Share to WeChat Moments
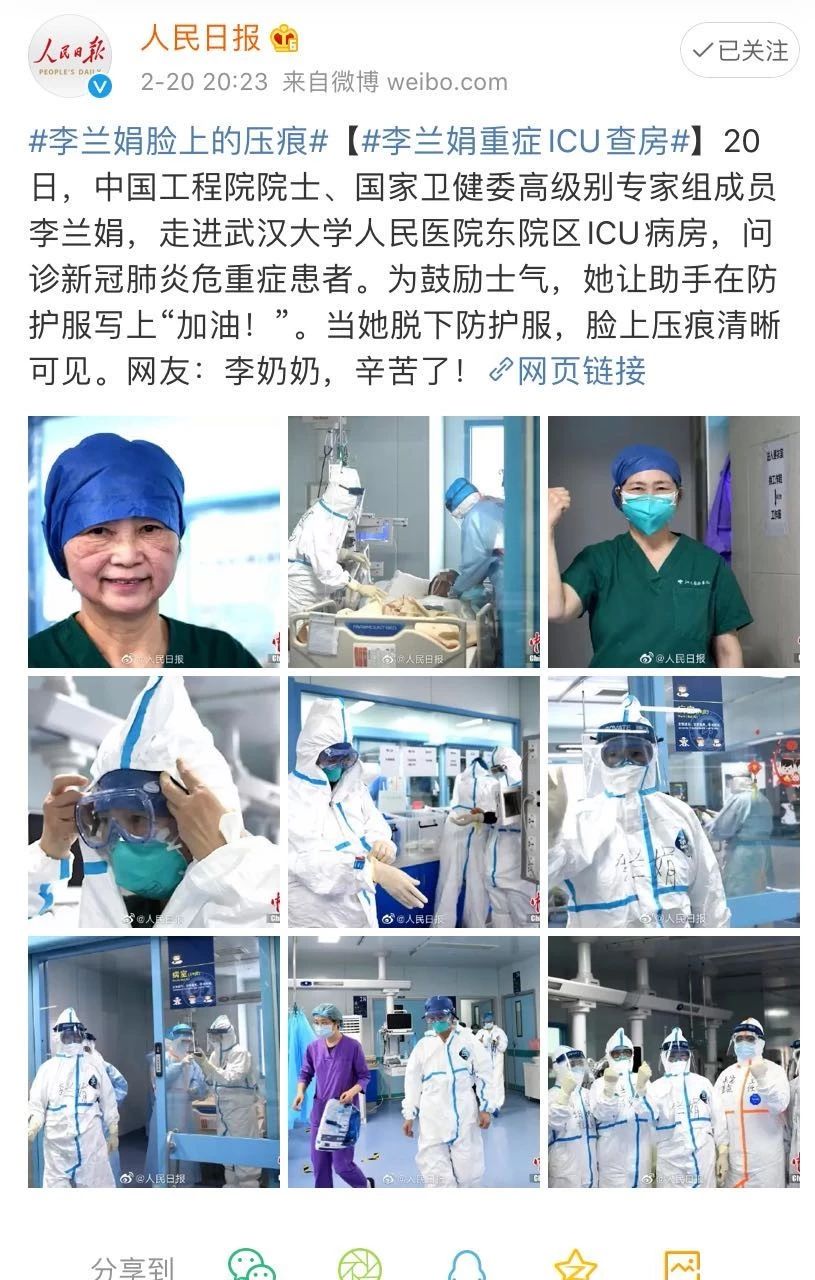Image resolution: width=815 pixels, height=1280 pixels. pyautogui.click(x=359, y=1266)
